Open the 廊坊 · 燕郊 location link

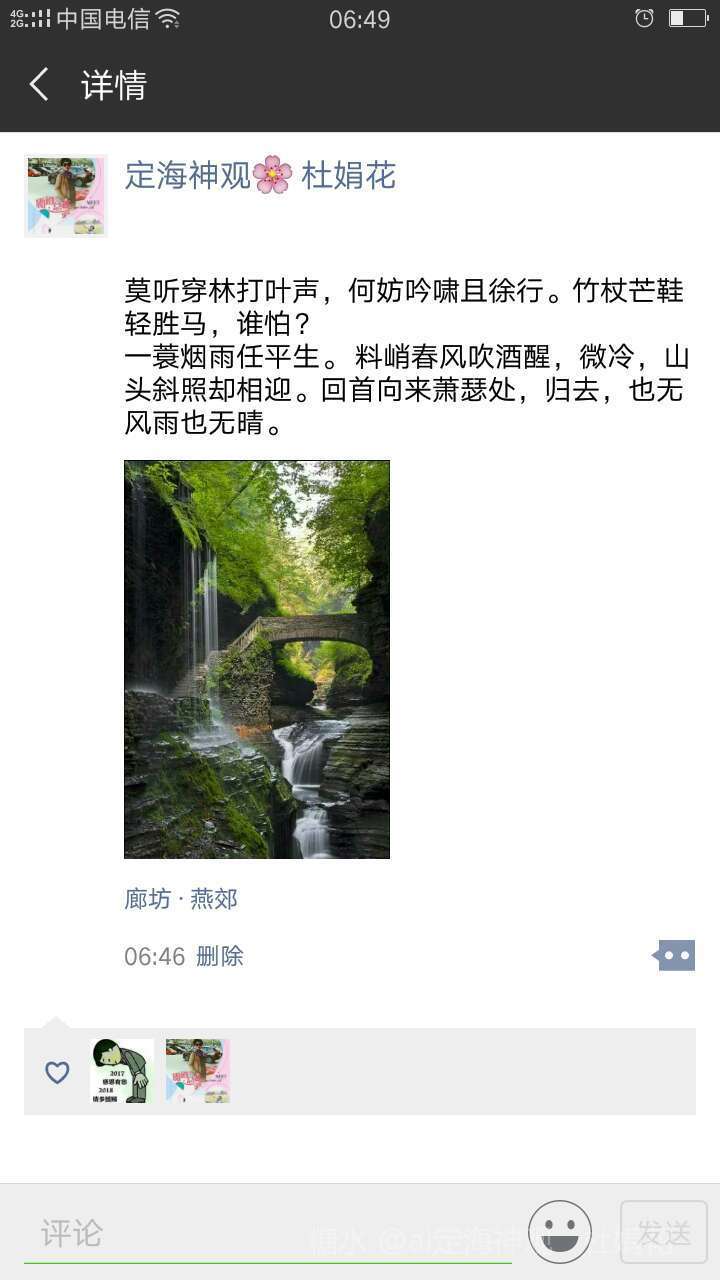pyautogui.click(x=181, y=899)
